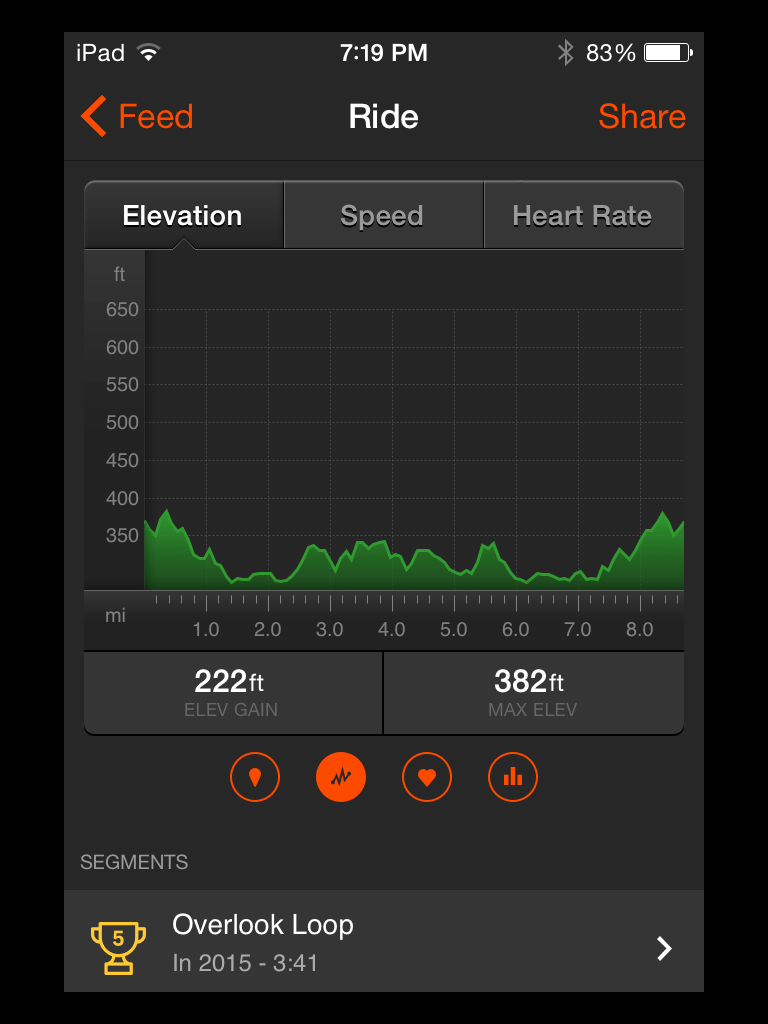Open the bar chart stats view
This screenshot has width=768, height=1024.
513,777
